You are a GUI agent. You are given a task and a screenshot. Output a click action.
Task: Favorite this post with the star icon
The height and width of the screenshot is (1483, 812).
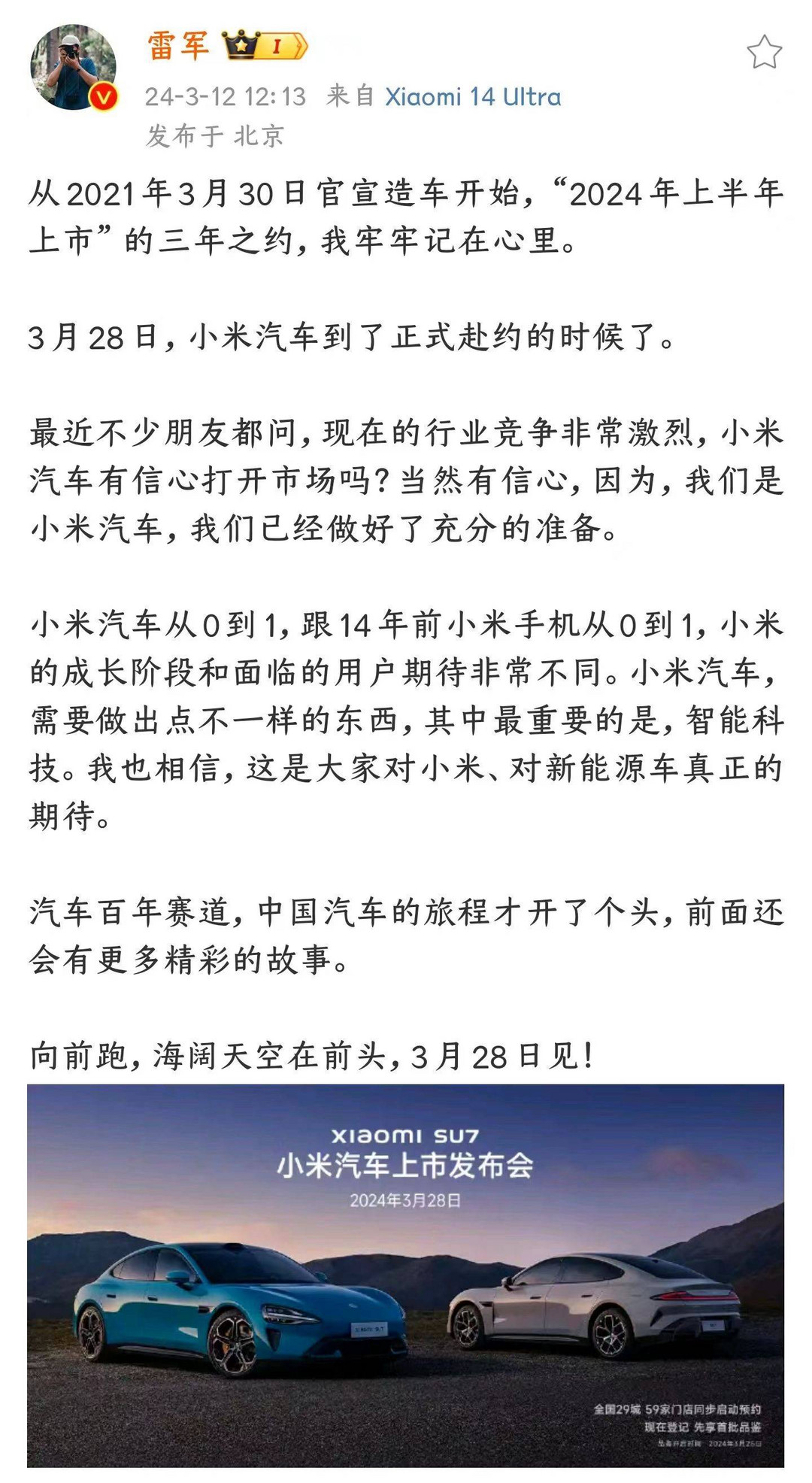pos(764,52)
